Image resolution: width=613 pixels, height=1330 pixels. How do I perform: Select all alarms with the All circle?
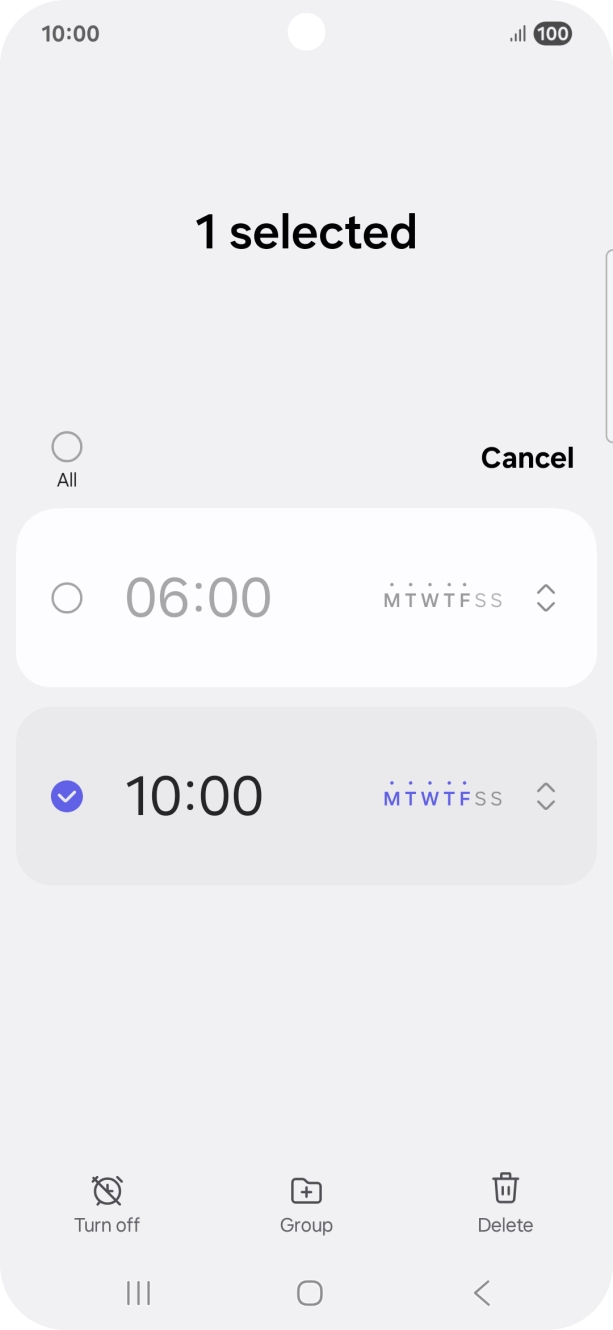pos(67,447)
